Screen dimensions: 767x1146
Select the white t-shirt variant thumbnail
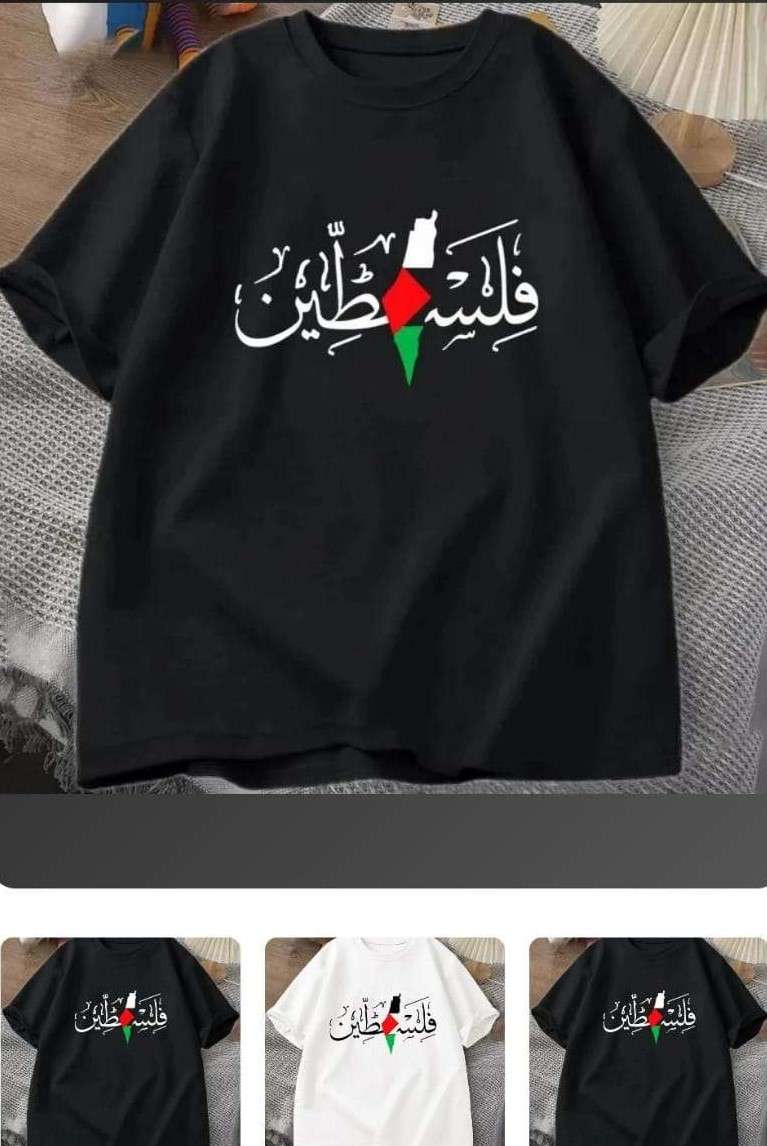click(x=384, y=1040)
